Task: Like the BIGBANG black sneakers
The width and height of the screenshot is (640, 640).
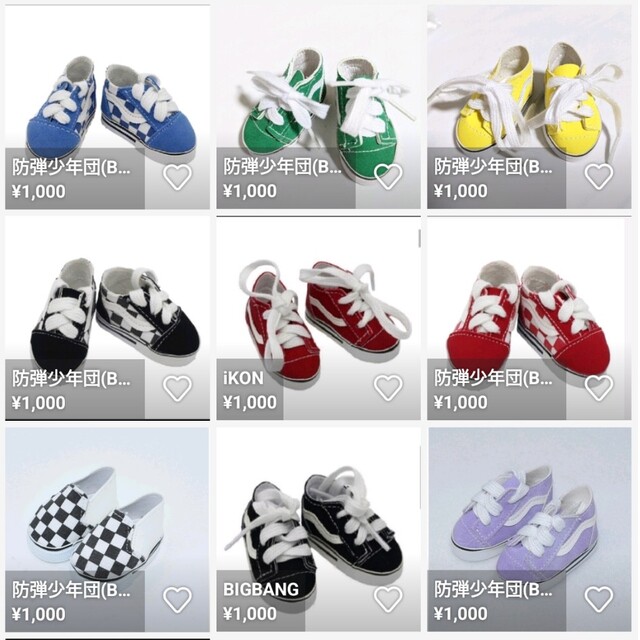Action: coord(388,599)
